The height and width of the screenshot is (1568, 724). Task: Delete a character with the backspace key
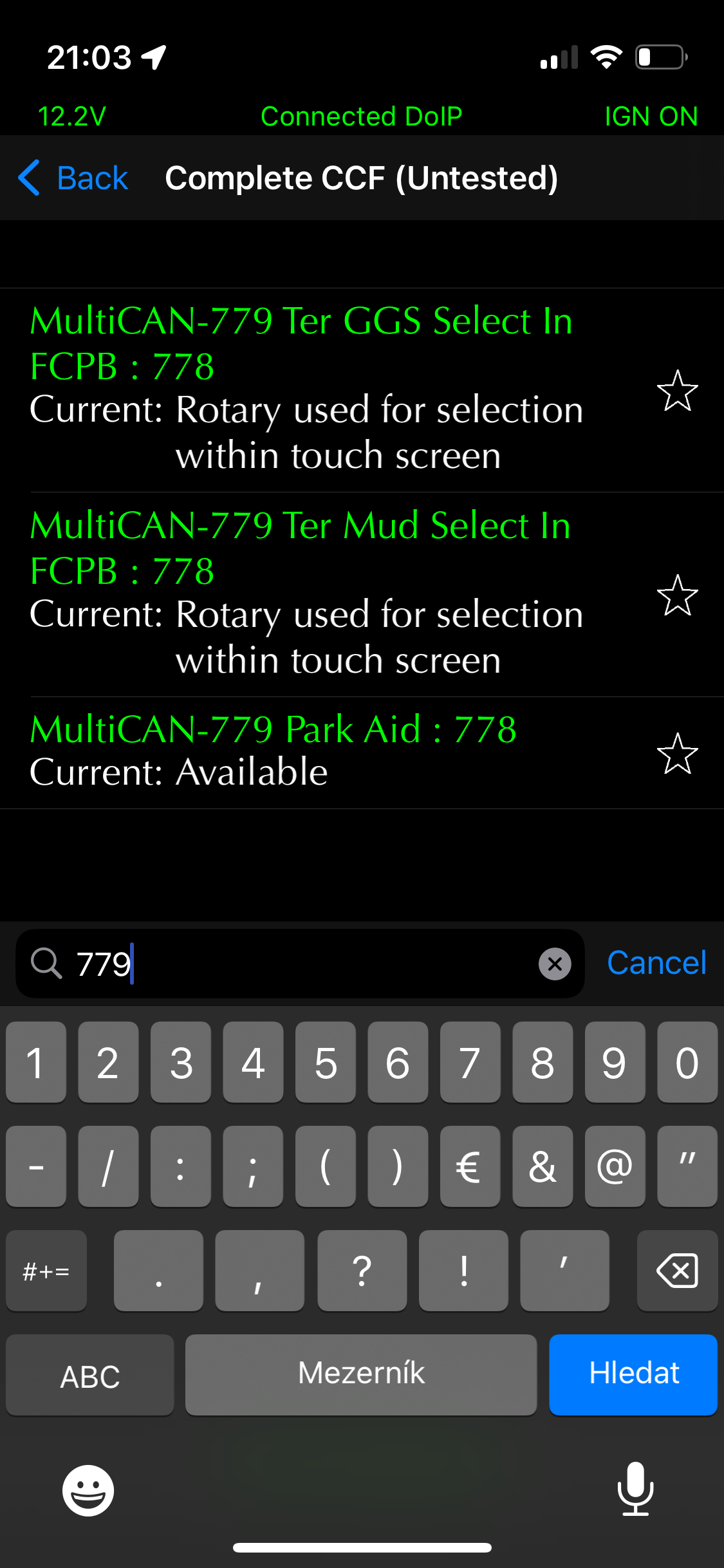tap(677, 1270)
